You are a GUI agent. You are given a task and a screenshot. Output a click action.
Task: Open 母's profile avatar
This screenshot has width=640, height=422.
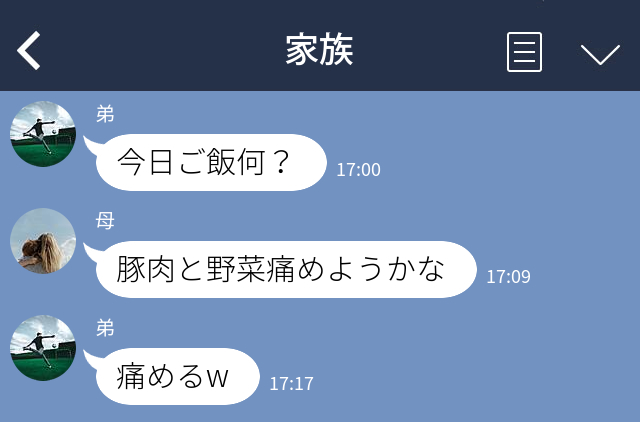[x=43, y=241]
